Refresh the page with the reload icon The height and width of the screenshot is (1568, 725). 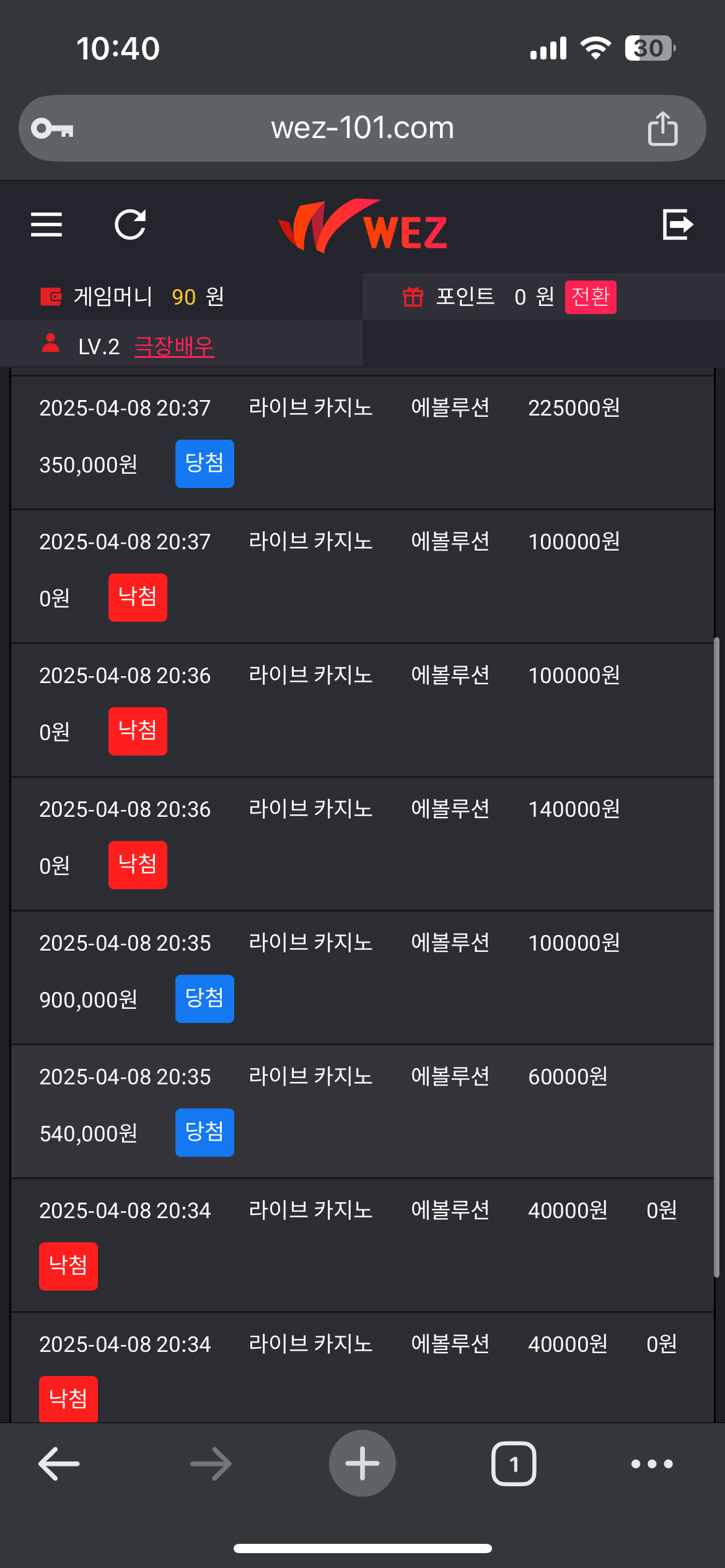click(x=130, y=224)
